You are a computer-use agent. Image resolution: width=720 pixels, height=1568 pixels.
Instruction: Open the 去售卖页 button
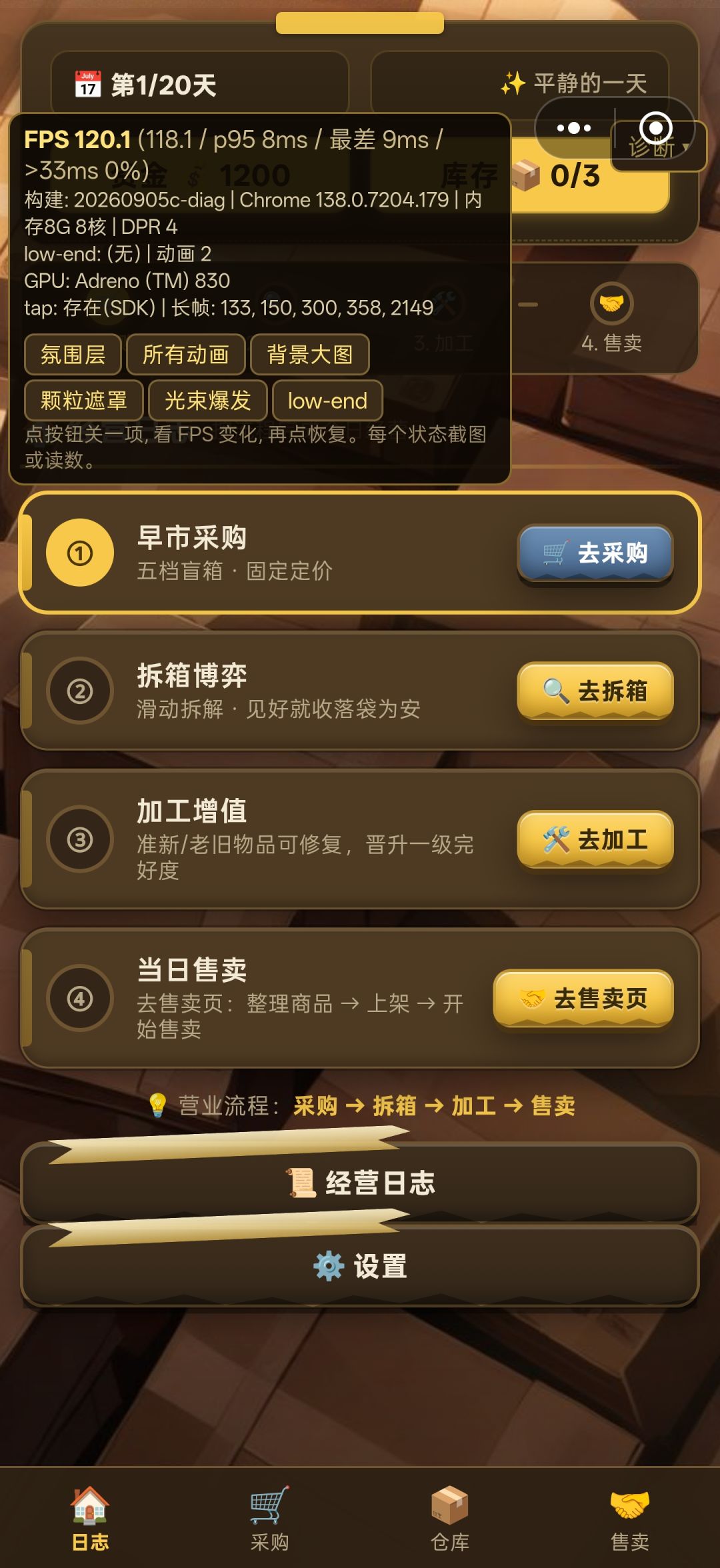(x=583, y=998)
